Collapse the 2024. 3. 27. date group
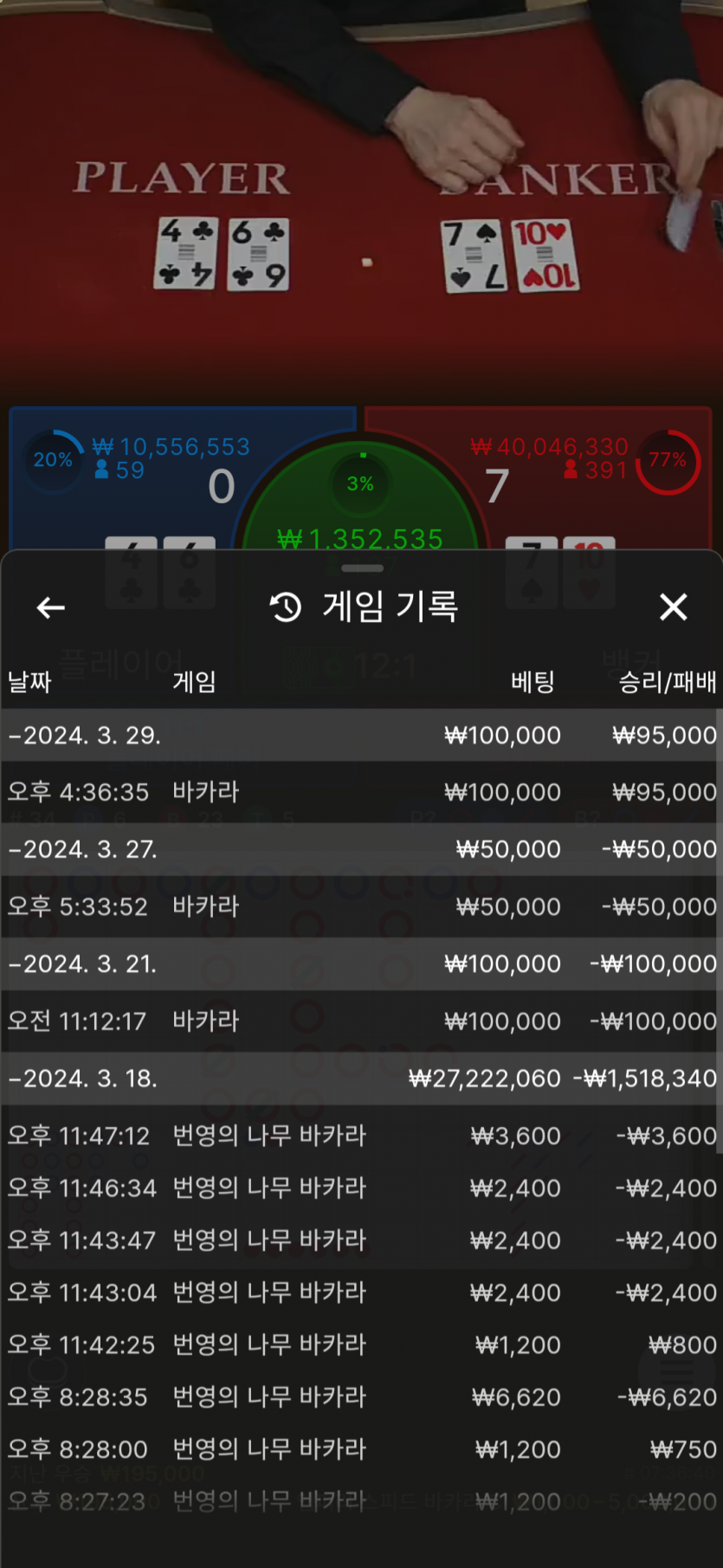The height and width of the screenshot is (1568, 723). [83, 849]
